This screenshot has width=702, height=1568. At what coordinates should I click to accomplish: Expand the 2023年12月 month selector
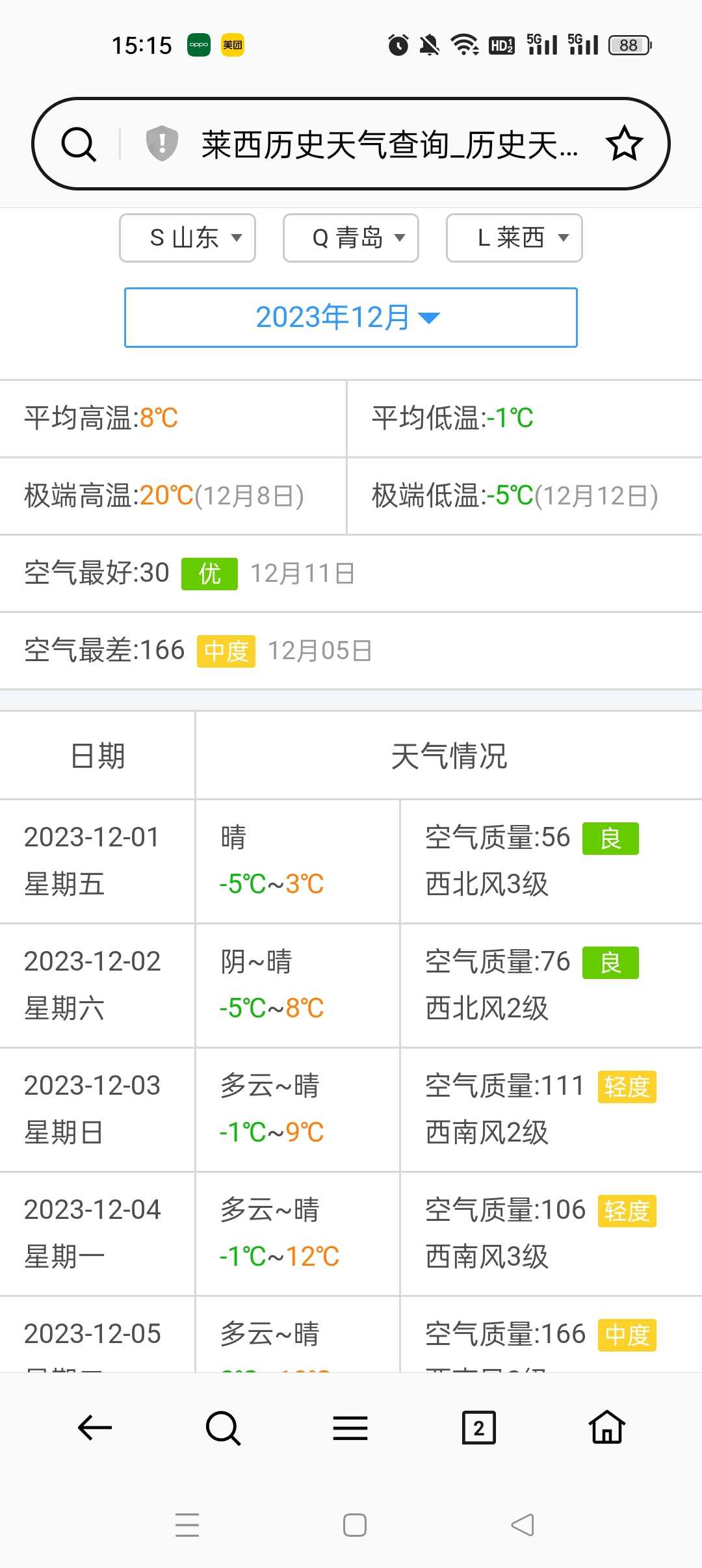coord(351,317)
